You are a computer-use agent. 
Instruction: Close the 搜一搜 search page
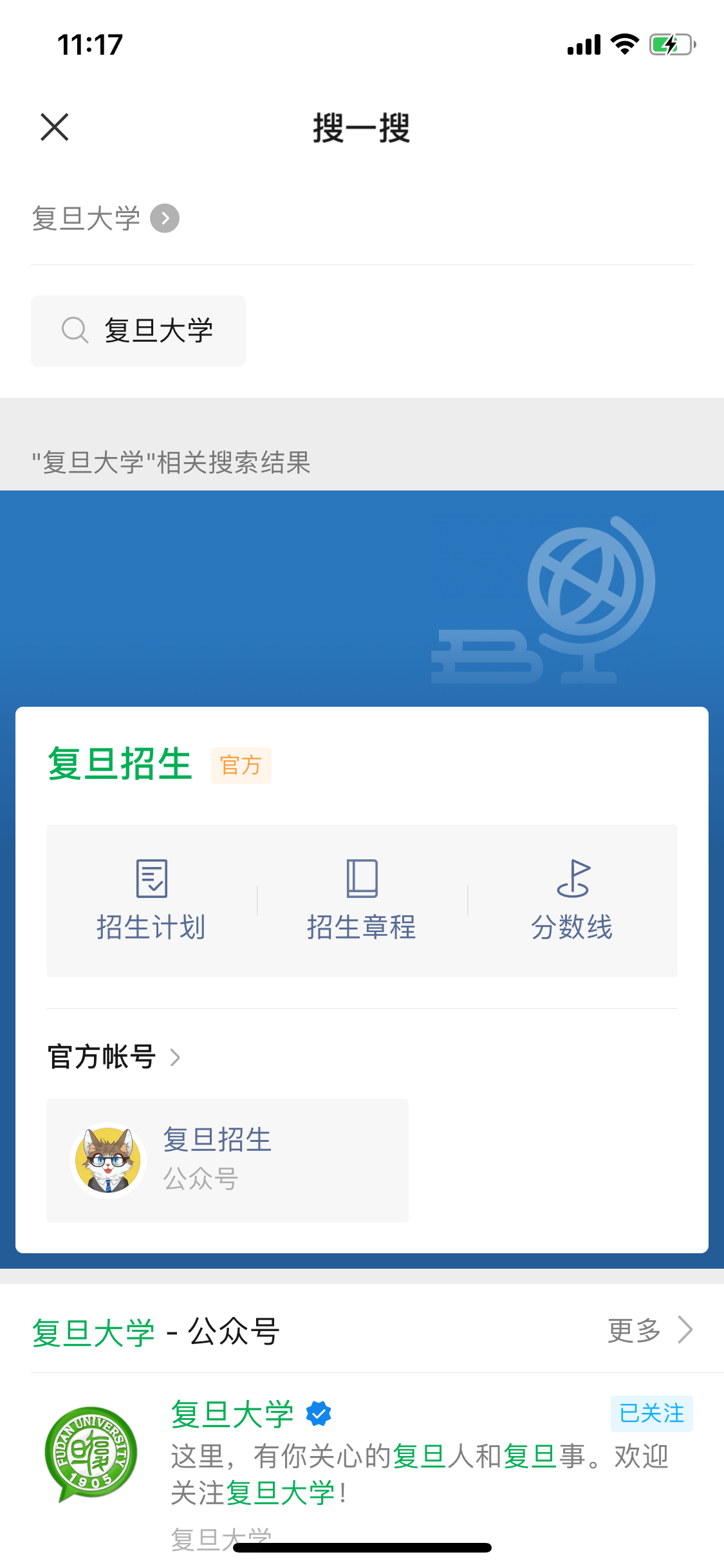[55, 127]
